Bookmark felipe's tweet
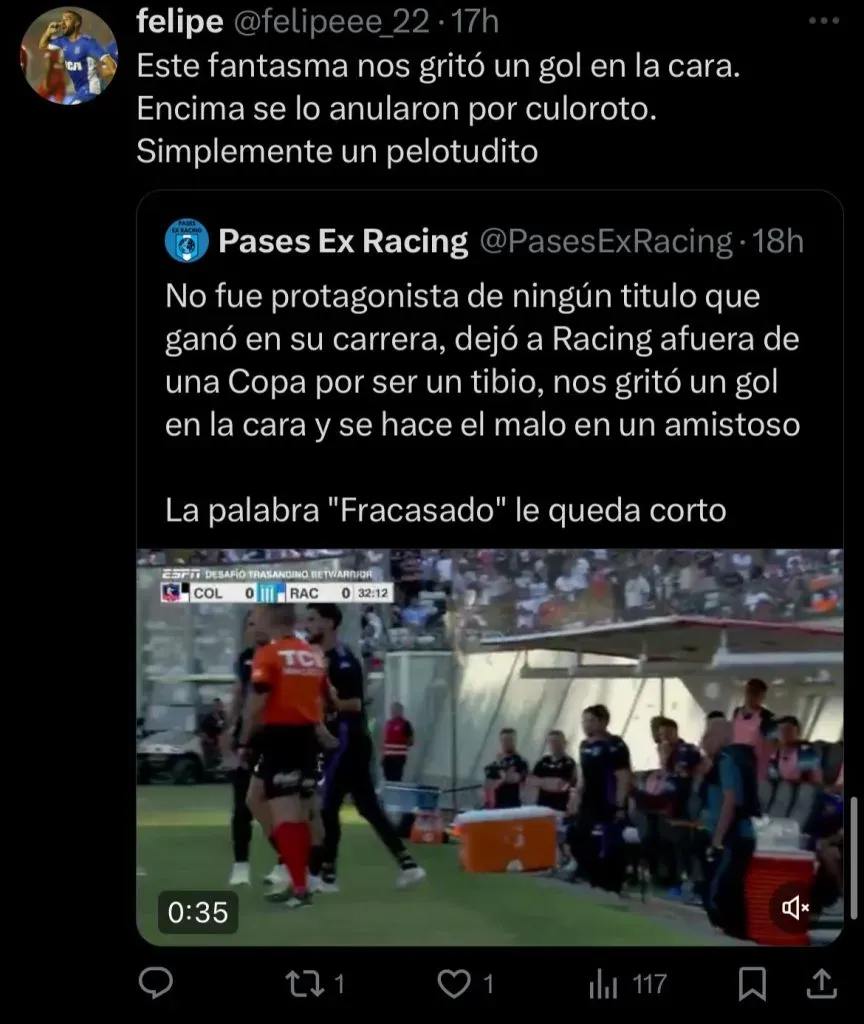 point(751,984)
